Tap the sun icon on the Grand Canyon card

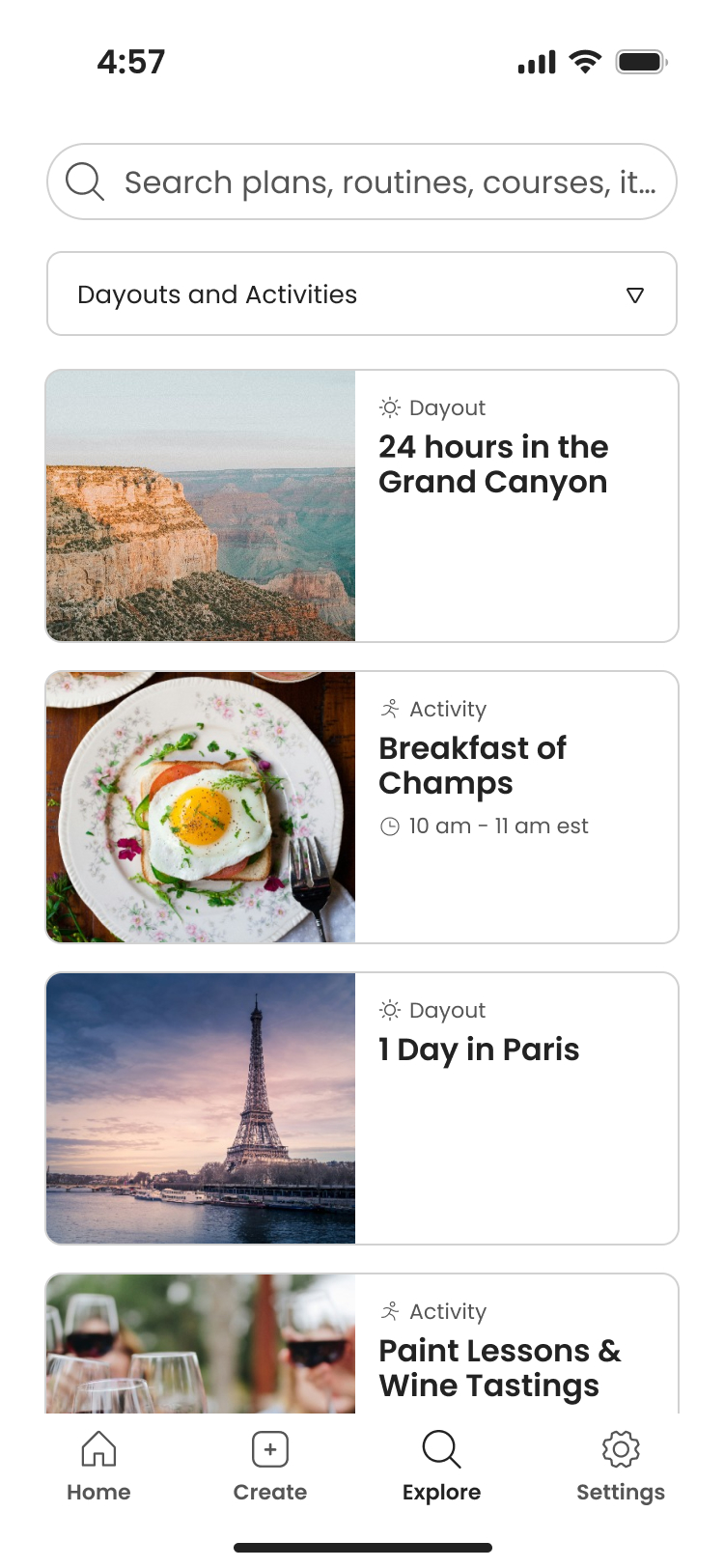tap(389, 407)
